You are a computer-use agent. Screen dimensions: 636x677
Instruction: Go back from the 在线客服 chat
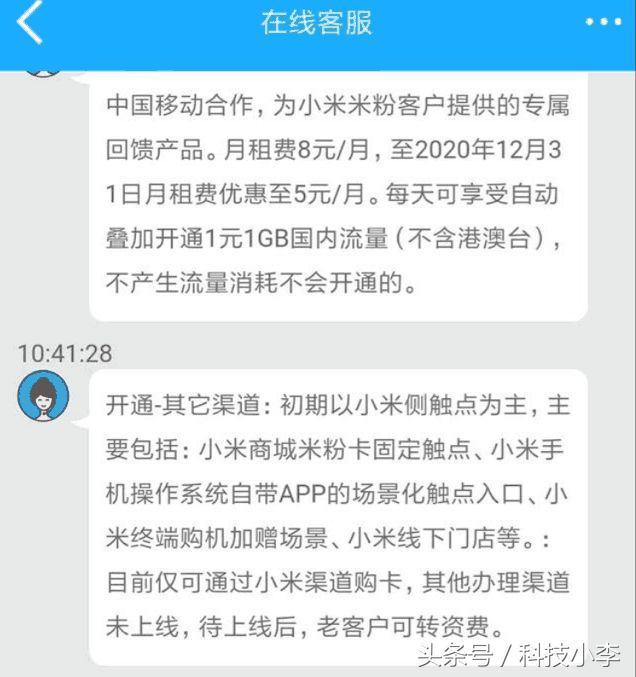pyautogui.click(x=30, y=24)
